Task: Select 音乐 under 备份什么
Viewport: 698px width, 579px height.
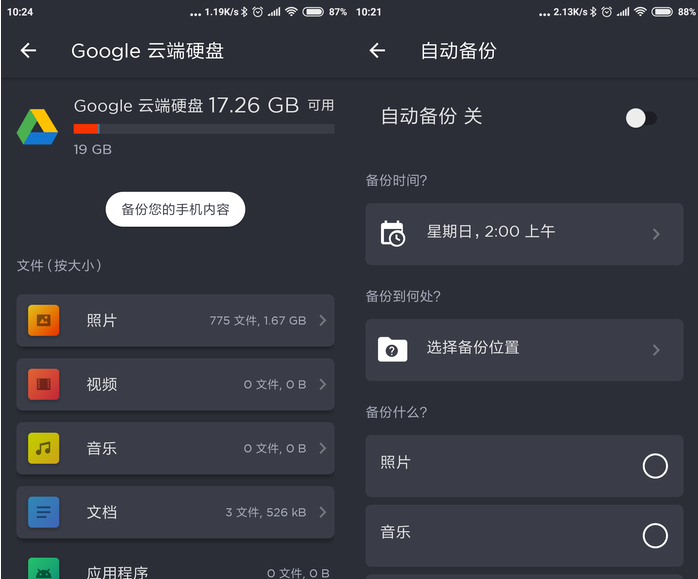Action: 654,535
